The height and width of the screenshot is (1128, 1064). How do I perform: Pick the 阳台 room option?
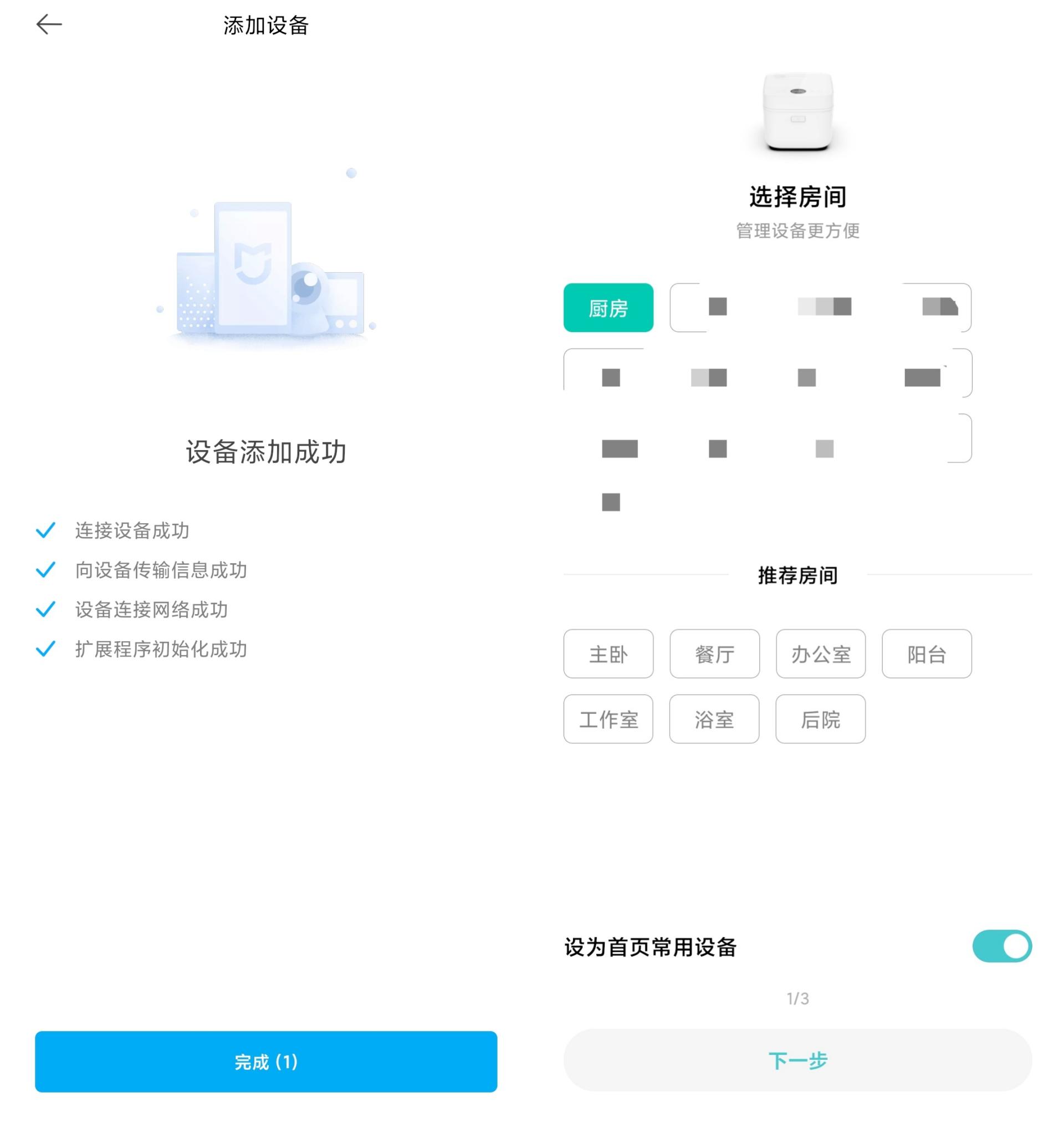click(x=926, y=654)
